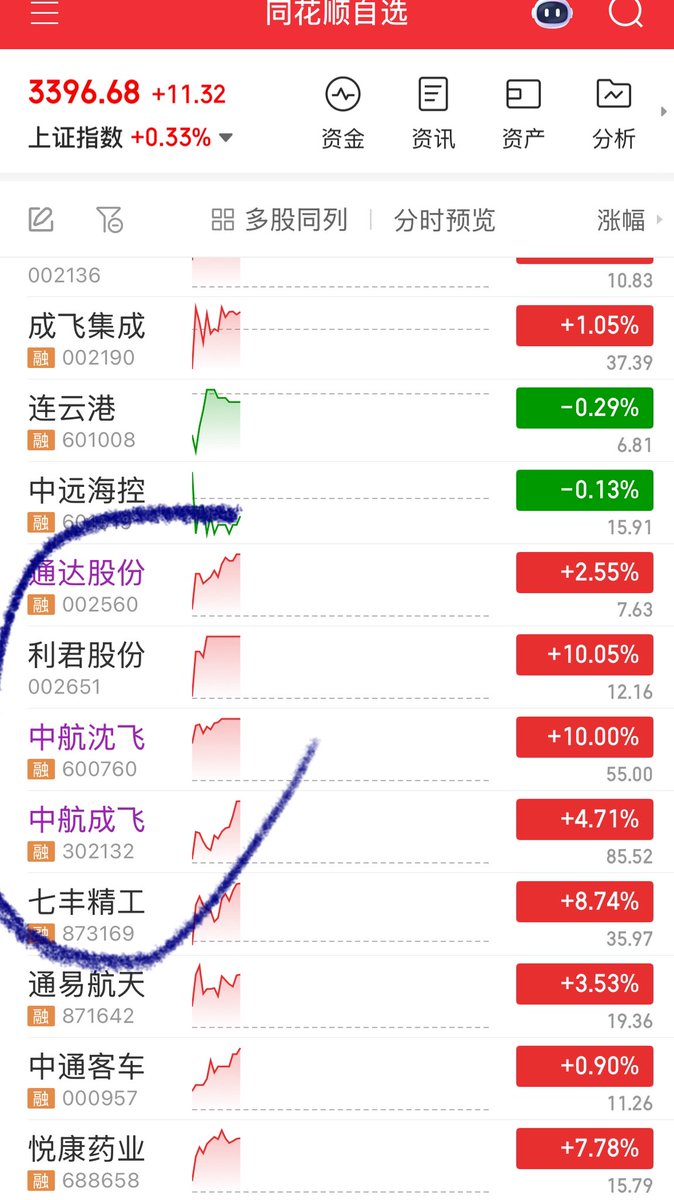Open 资讯 news shortcut

click(433, 113)
